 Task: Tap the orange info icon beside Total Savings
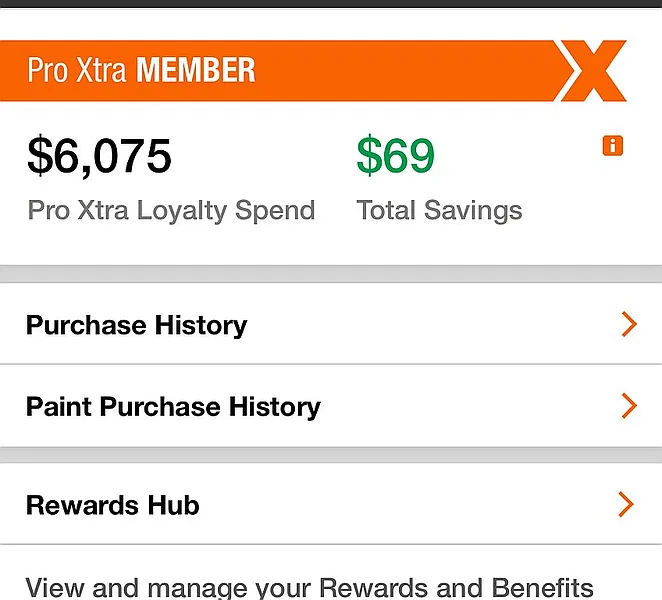pyautogui.click(x=613, y=146)
